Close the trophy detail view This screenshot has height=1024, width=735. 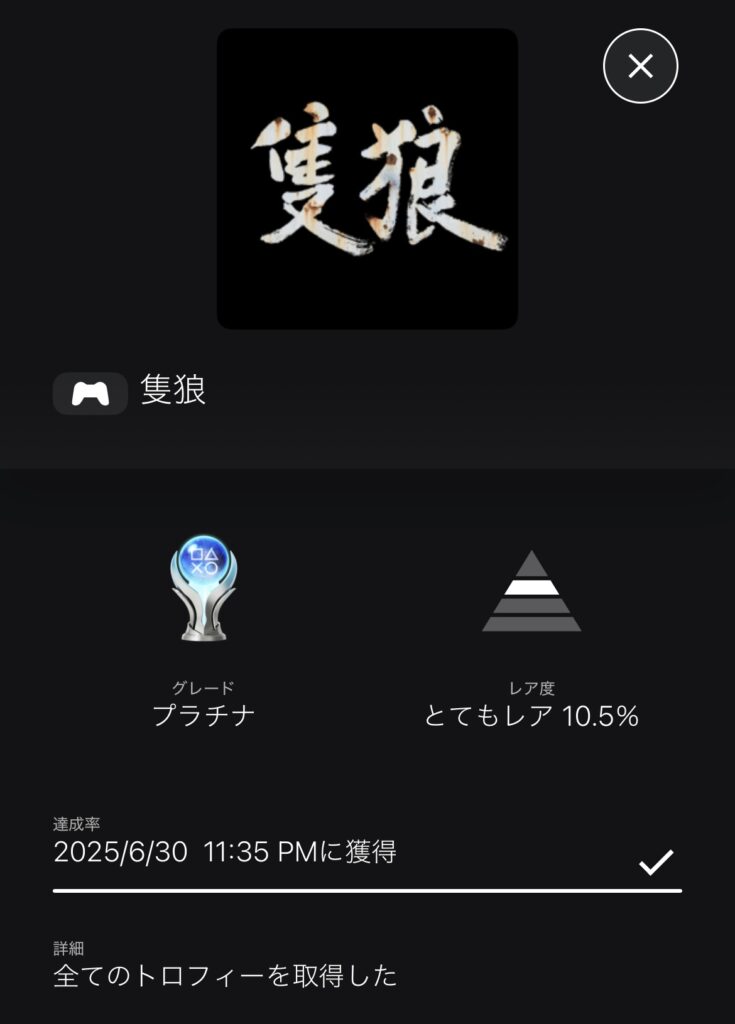640,66
